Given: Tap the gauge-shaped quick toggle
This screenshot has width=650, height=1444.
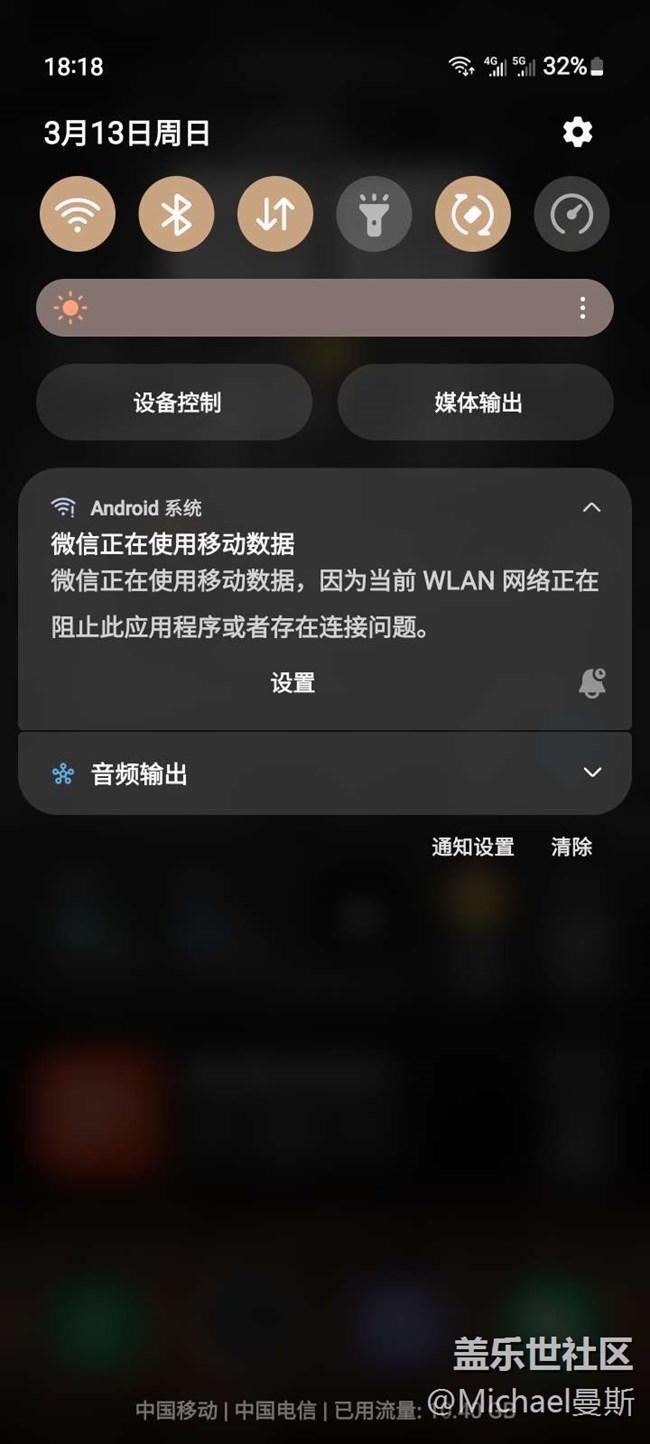Looking at the screenshot, I should tap(572, 214).
